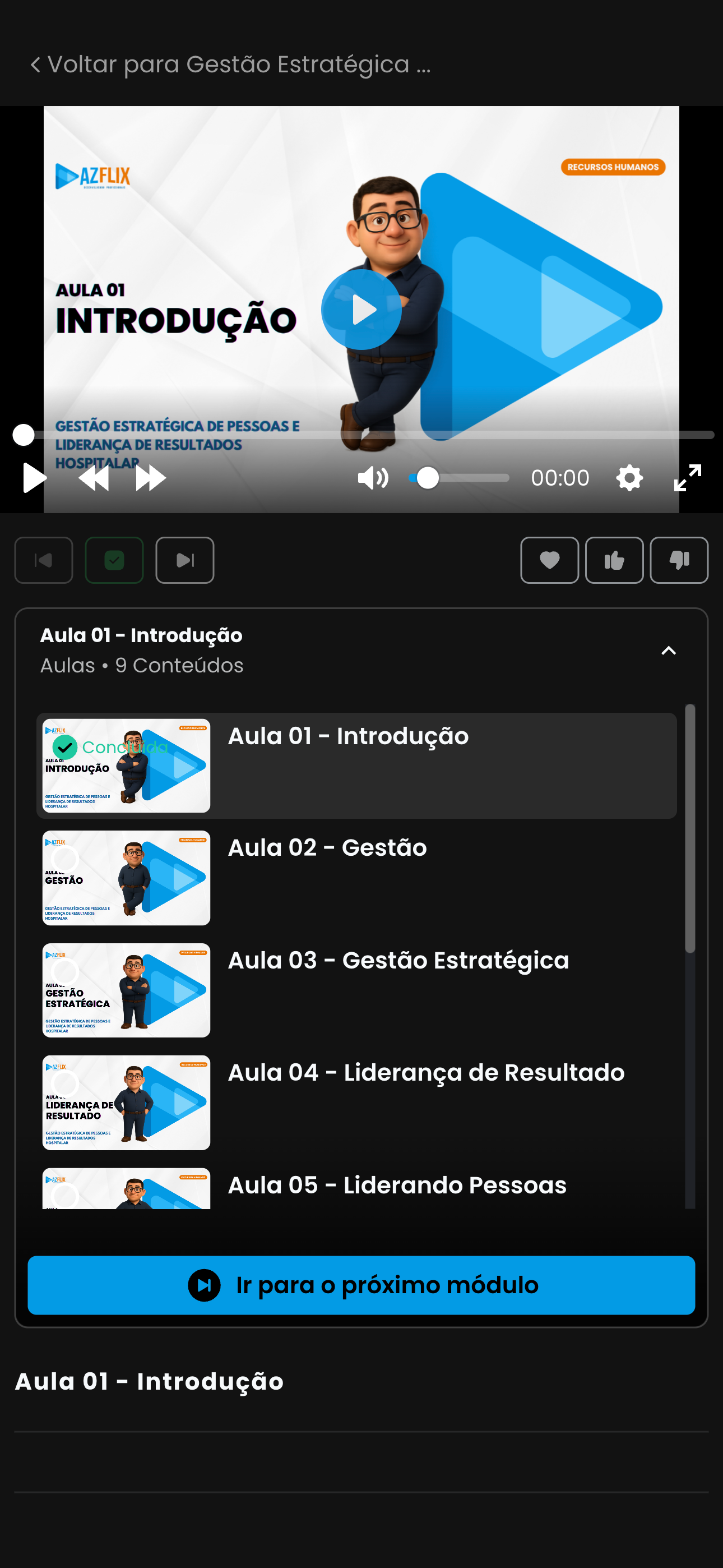Viewport: 723px width, 1568px height.
Task: Add lesson to favorites with heart
Action: [550, 560]
